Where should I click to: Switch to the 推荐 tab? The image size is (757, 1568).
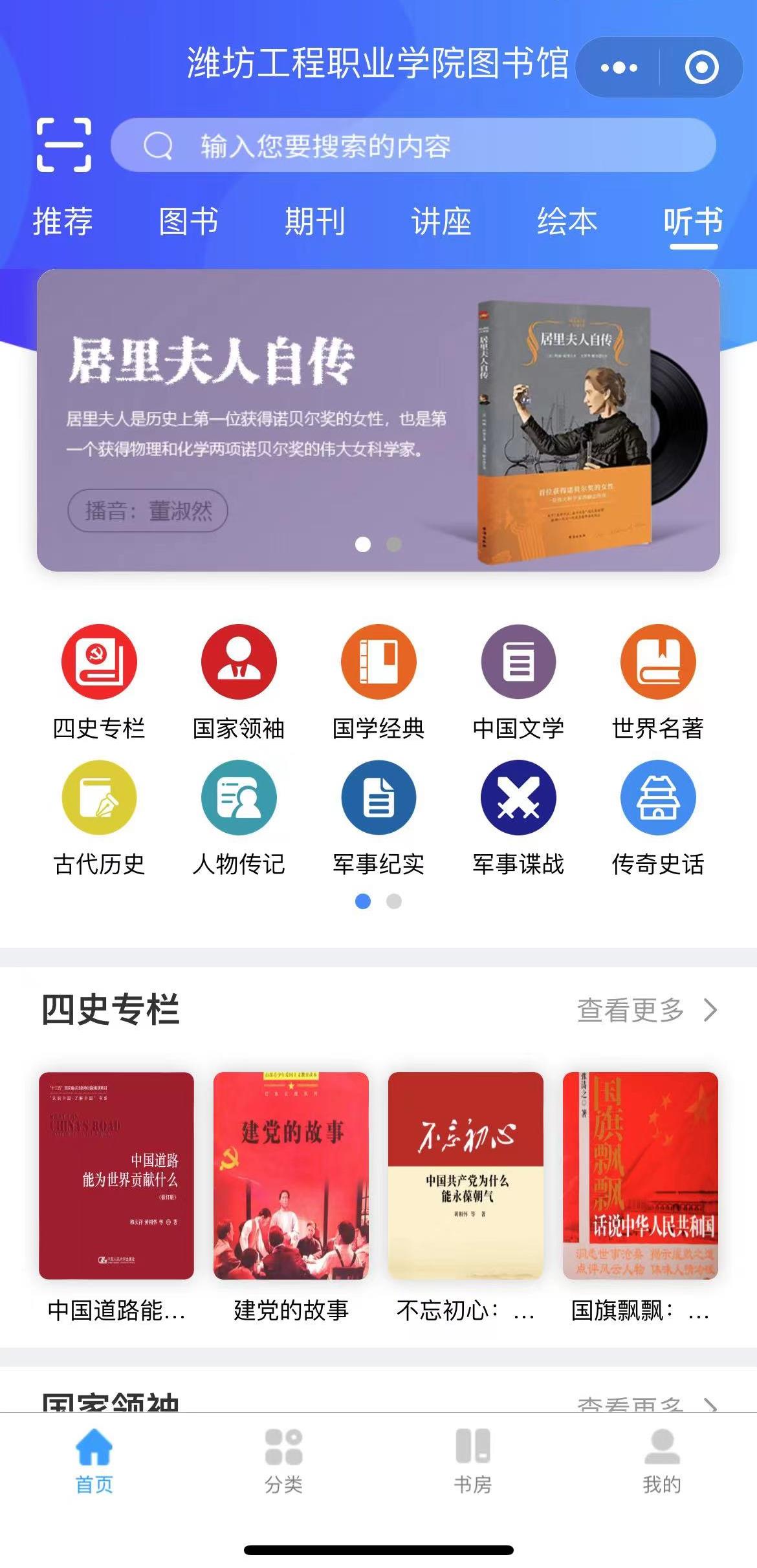click(x=63, y=222)
